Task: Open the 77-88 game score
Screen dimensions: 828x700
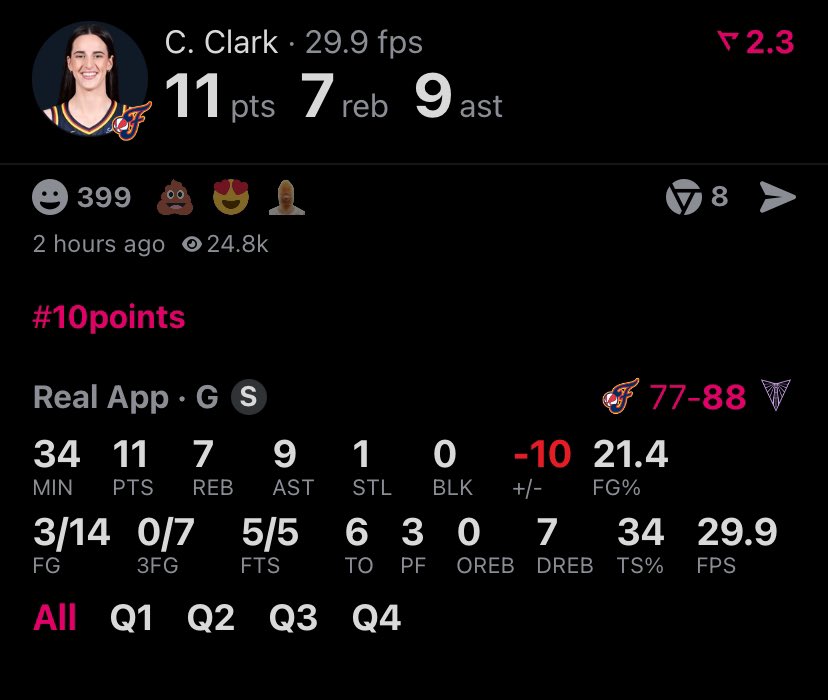Action: pos(697,398)
